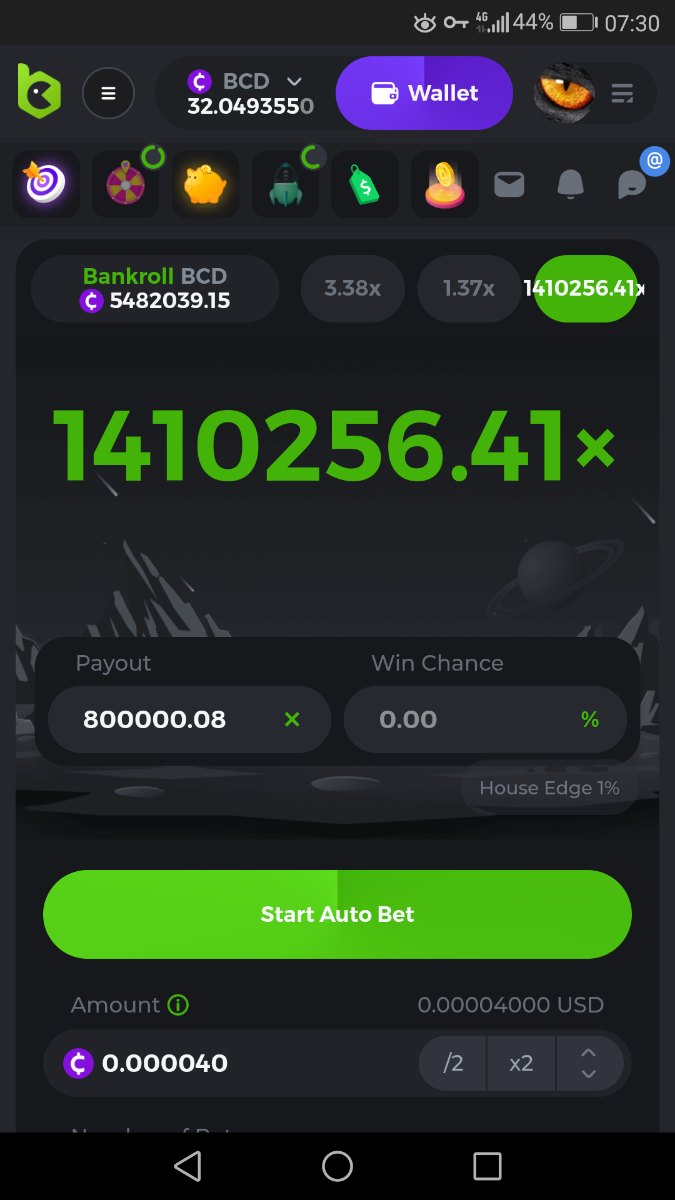Open the Wallet

424,93
